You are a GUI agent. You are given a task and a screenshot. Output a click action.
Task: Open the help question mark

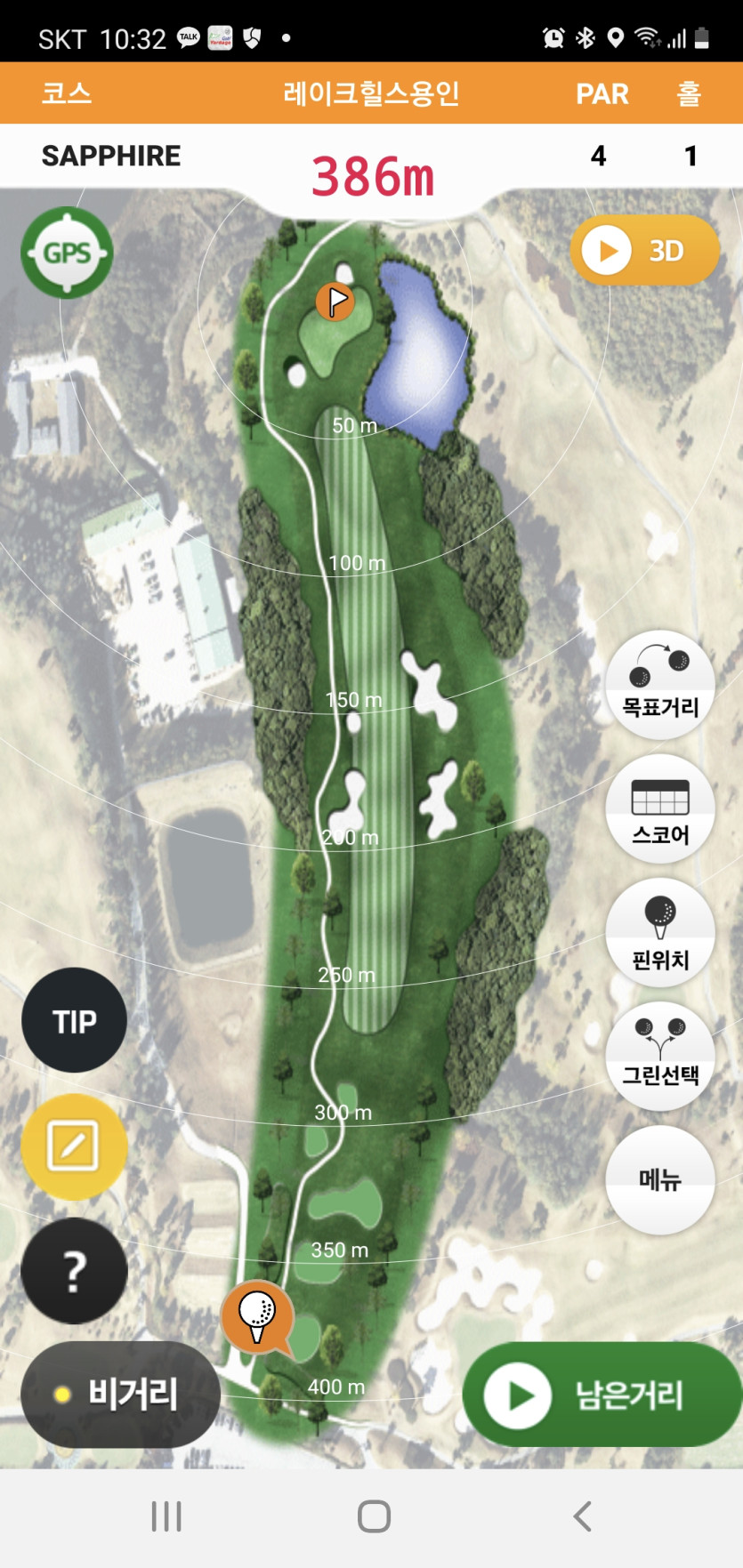(x=74, y=1271)
